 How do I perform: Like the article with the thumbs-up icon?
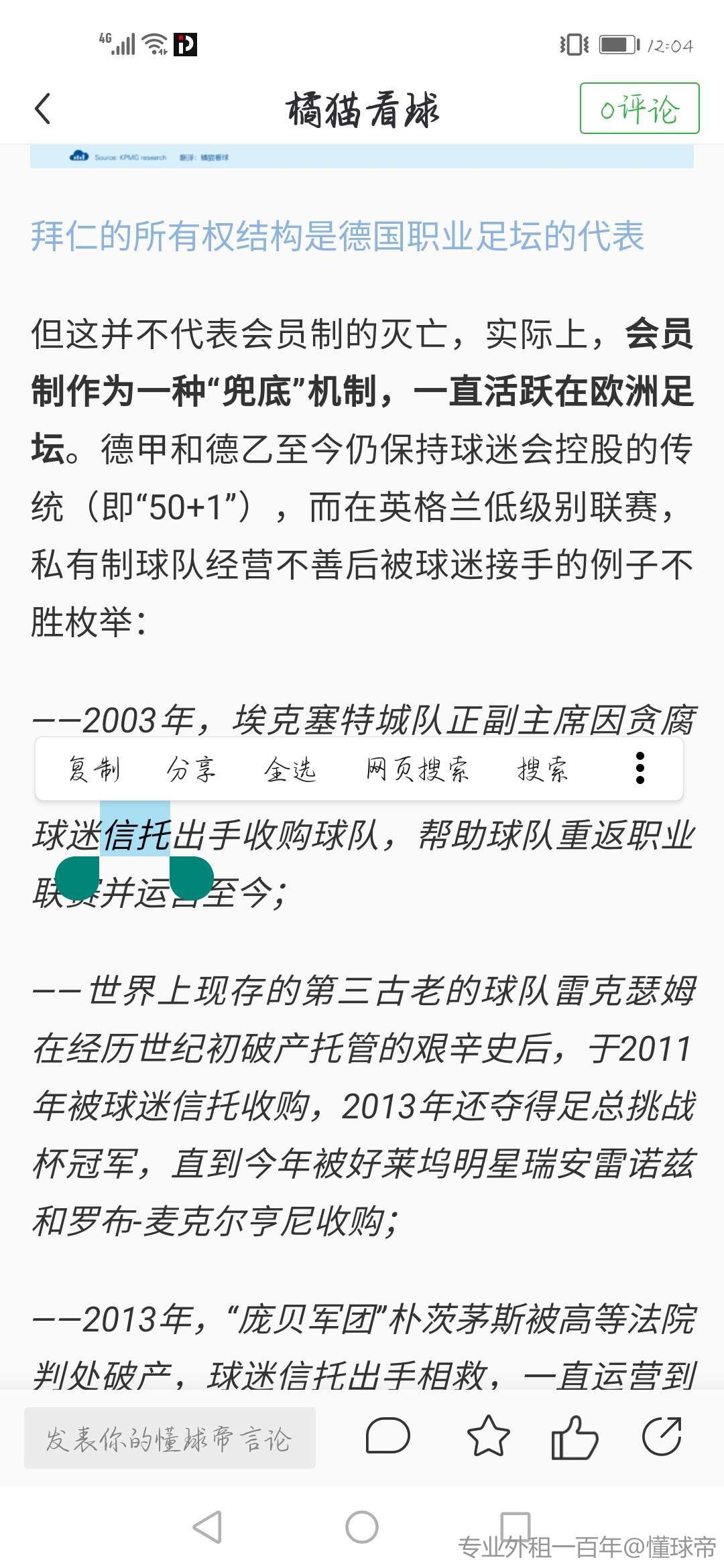point(574,1437)
